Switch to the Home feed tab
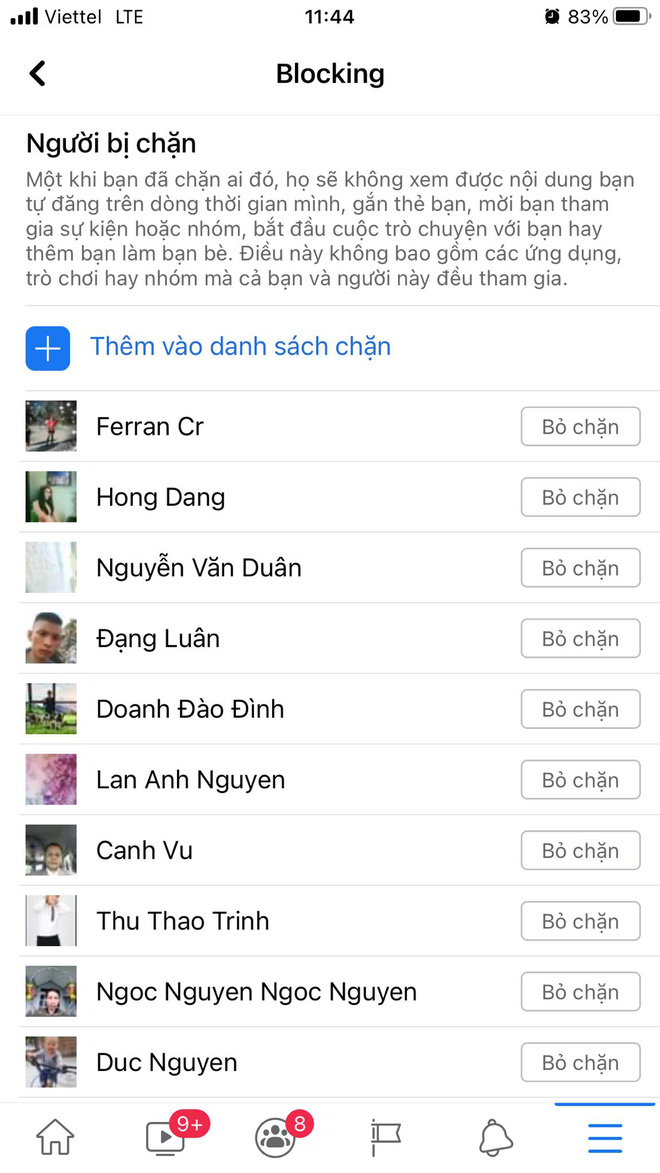Image resolution: width=660 pixels, height=1173 pixels. pos(55,1137)
